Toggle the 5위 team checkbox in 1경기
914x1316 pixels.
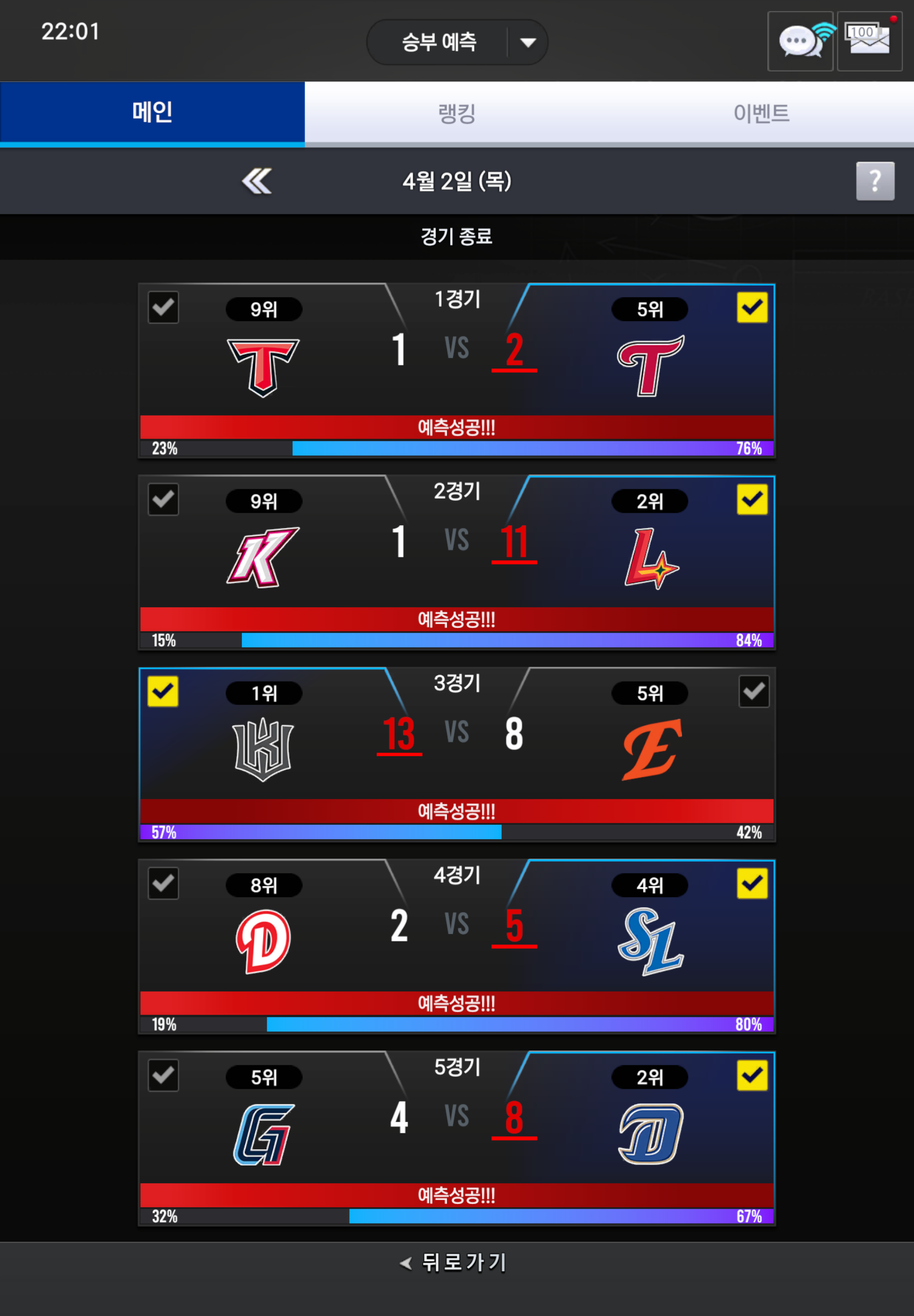(x=752, y=308)
